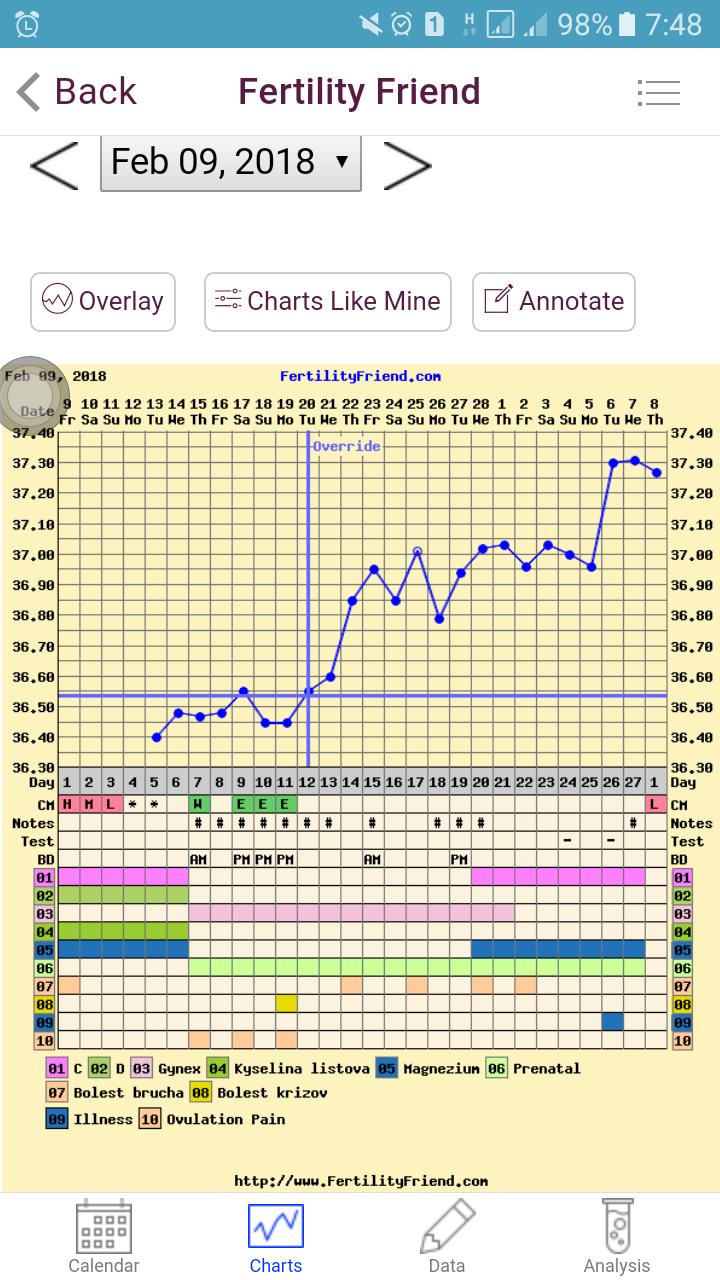Select the Charts tab

tap(276, 1238)
